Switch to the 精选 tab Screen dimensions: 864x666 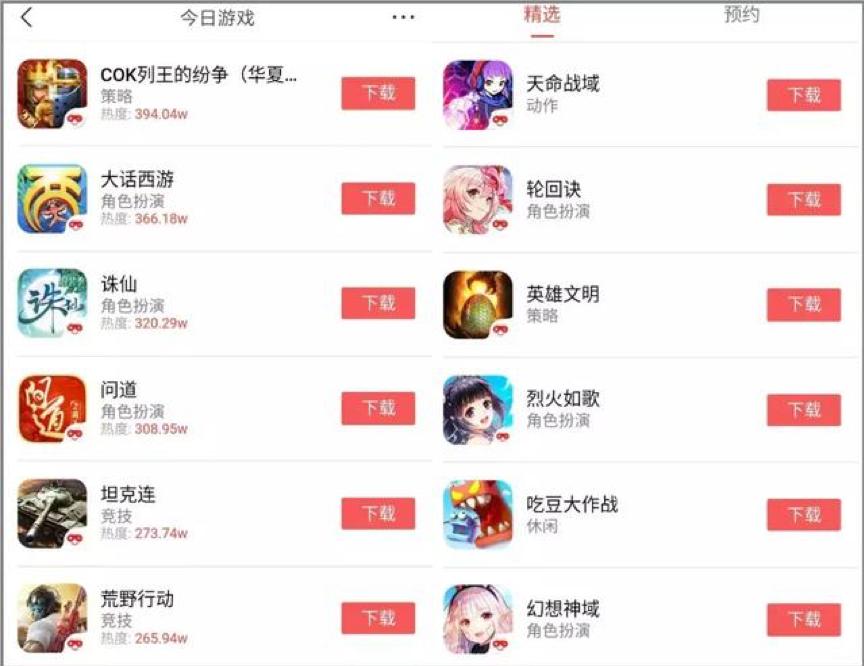click(542, 15)
